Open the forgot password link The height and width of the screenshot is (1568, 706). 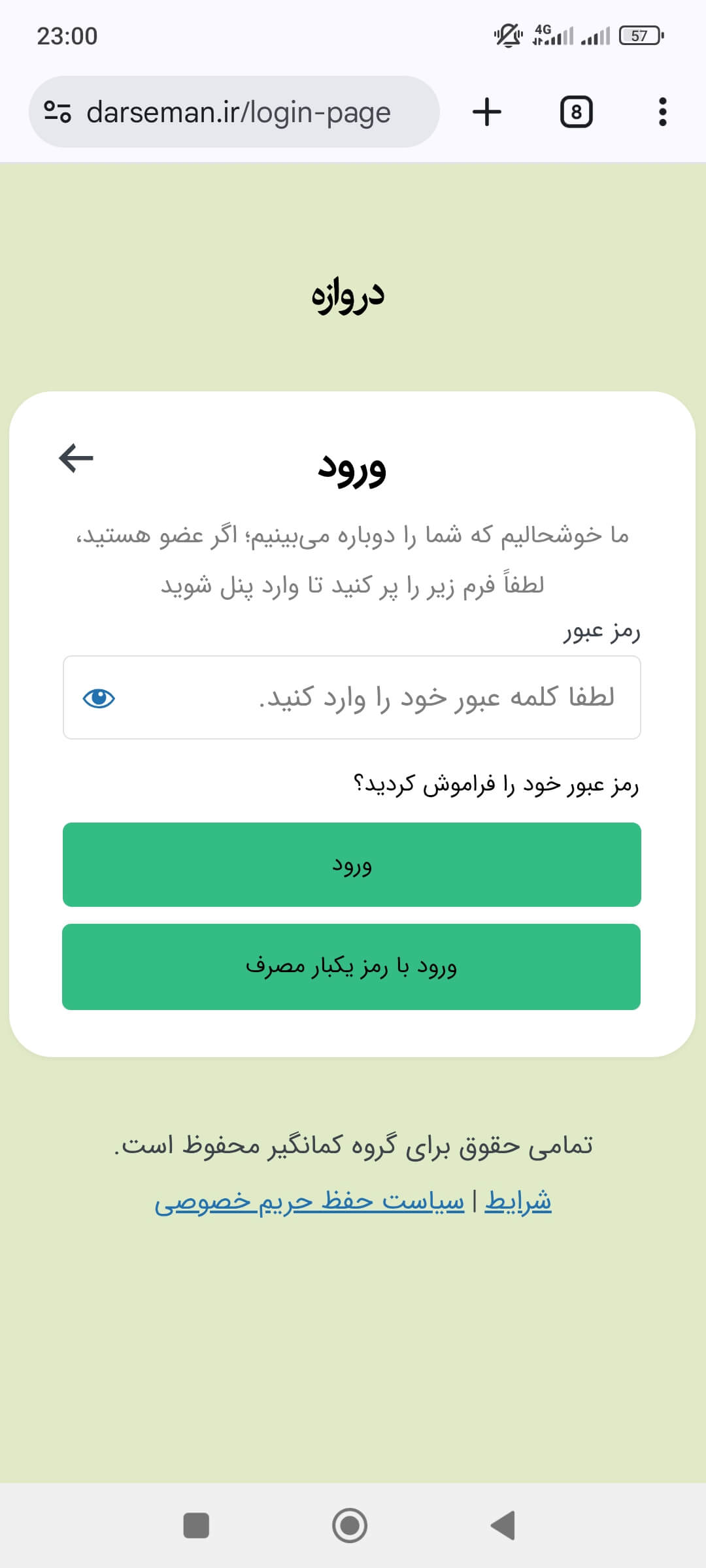pos(496,784)
